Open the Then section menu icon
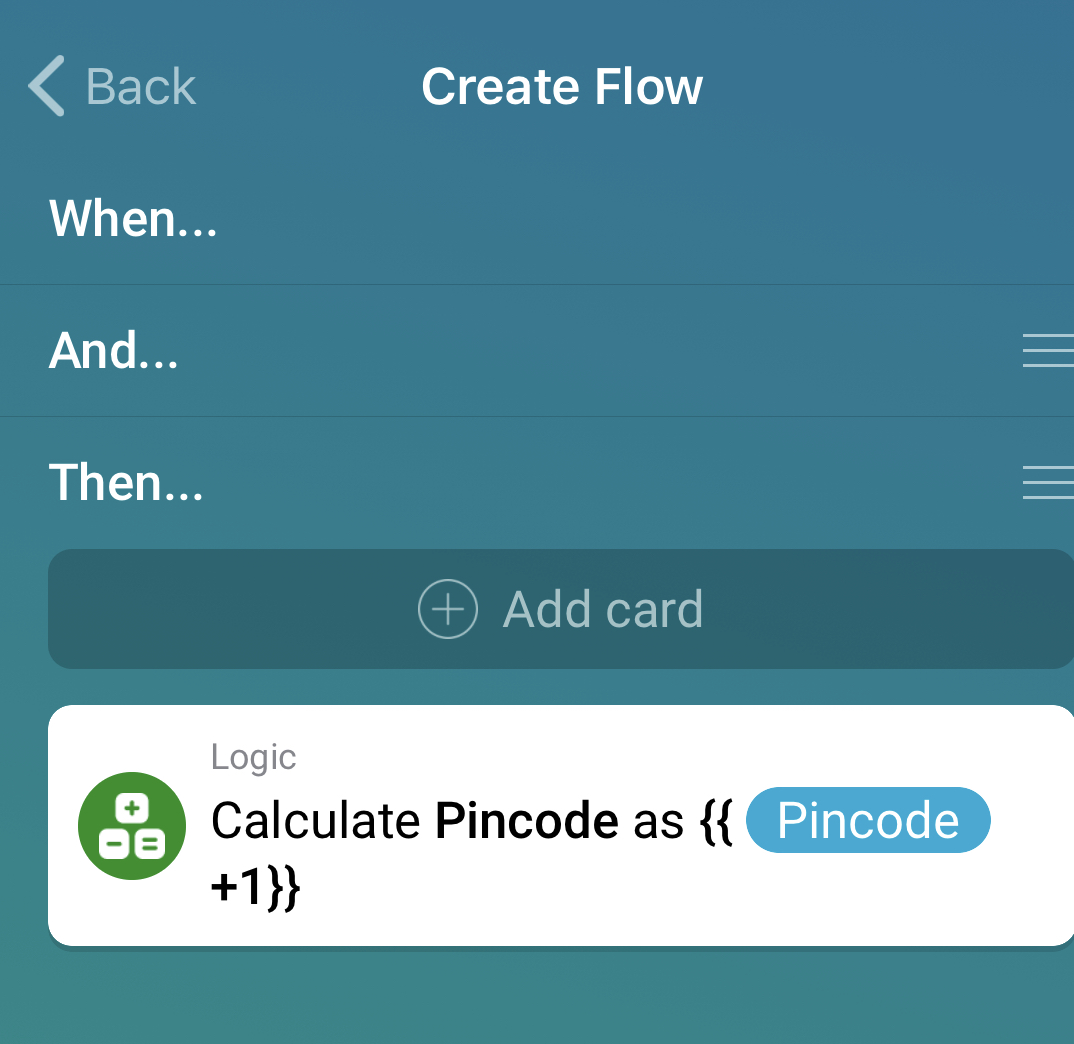This screenshot has height=1044, width=1074. point(1047,482)
